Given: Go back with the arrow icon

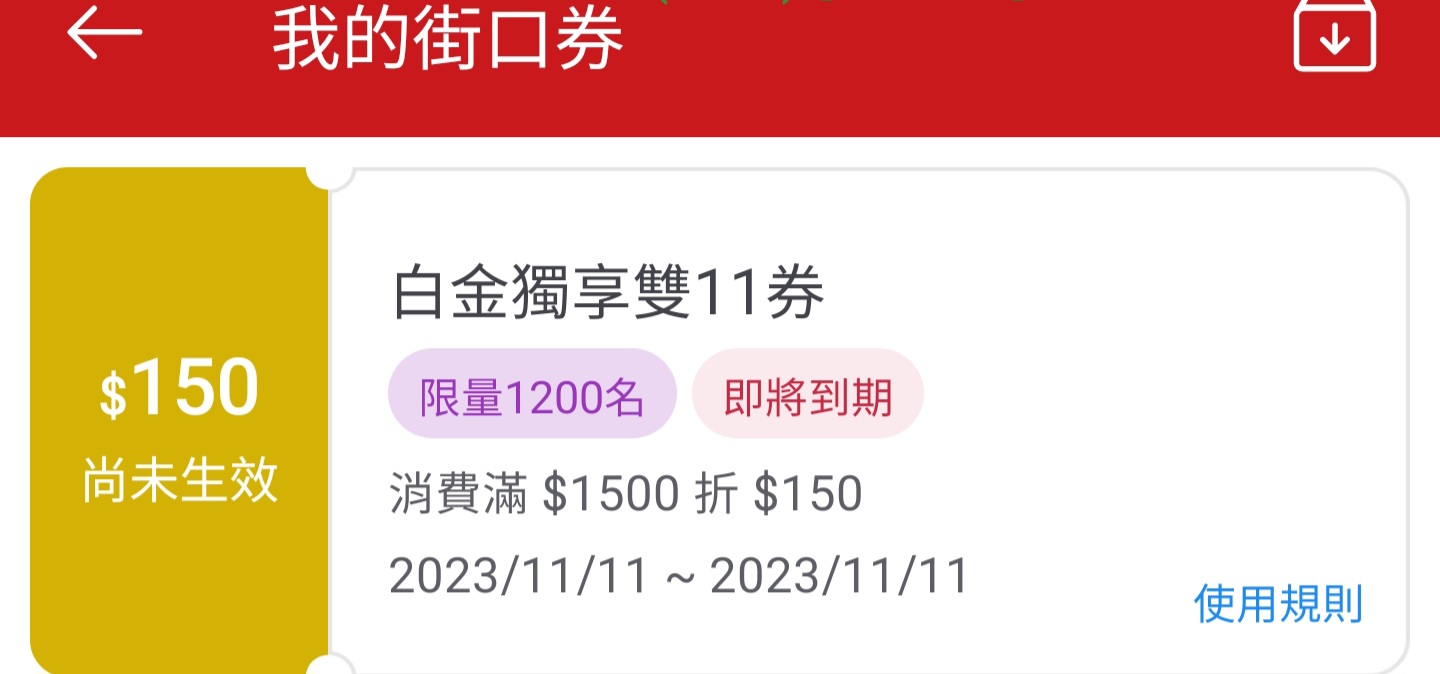Looking at the screenshot, I should (104, 33).
